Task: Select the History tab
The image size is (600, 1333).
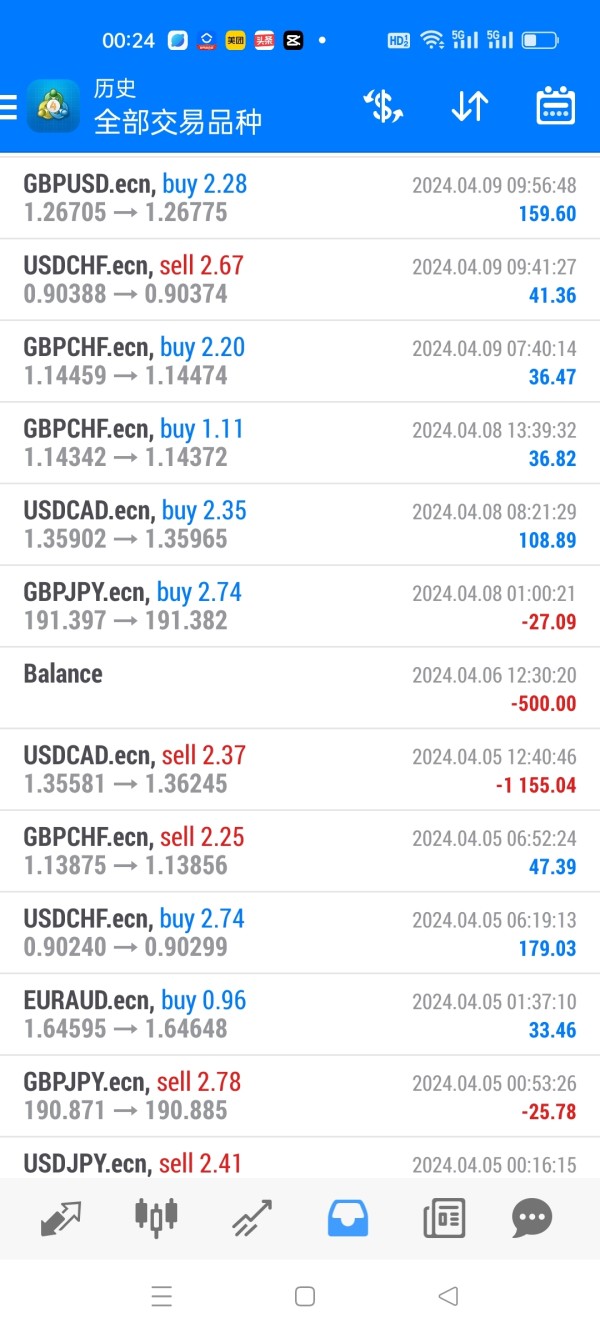Action: [x=348, y=1218]
